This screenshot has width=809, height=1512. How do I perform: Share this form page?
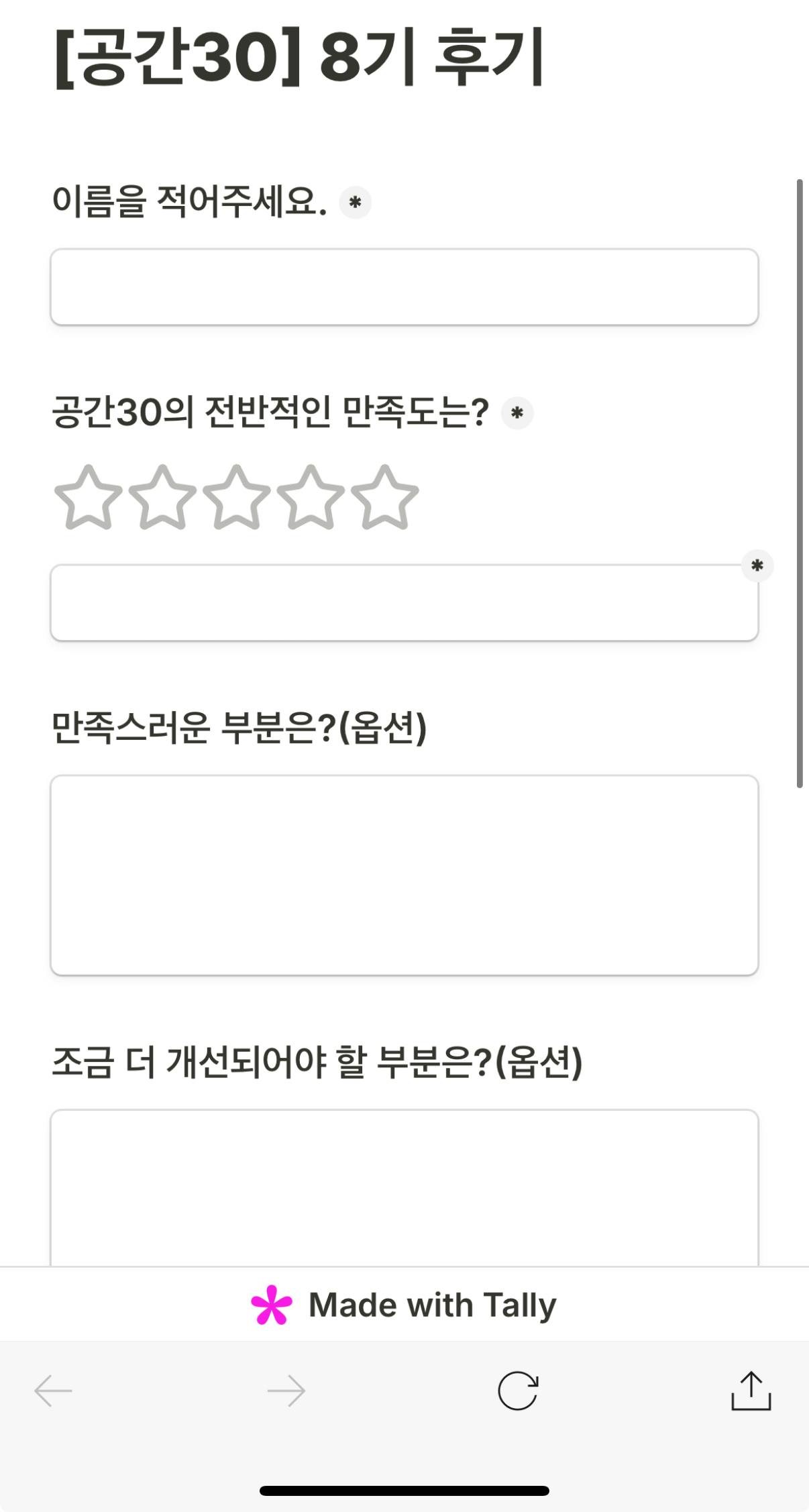tap(751, 1391)
